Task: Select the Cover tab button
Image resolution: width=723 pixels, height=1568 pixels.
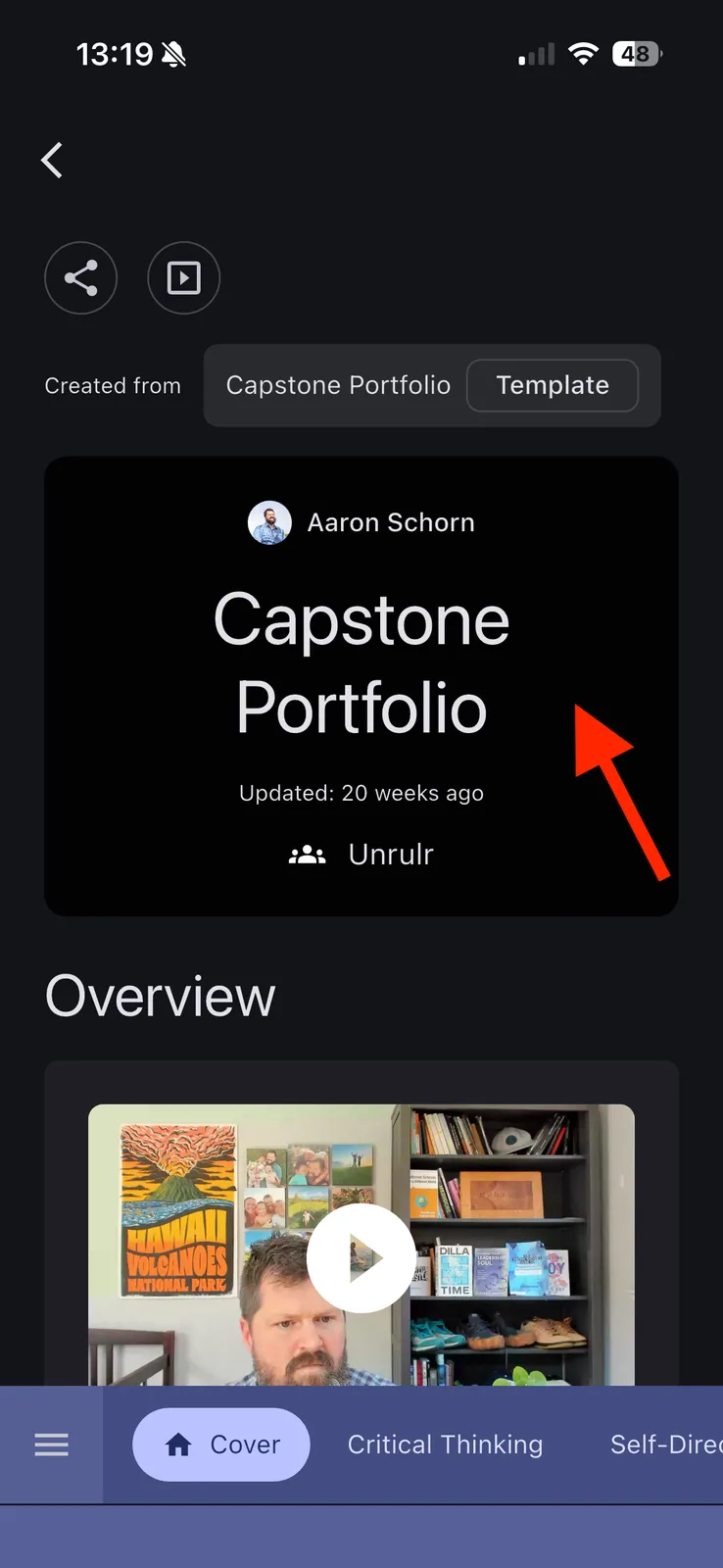Action: pos(220,1444)
